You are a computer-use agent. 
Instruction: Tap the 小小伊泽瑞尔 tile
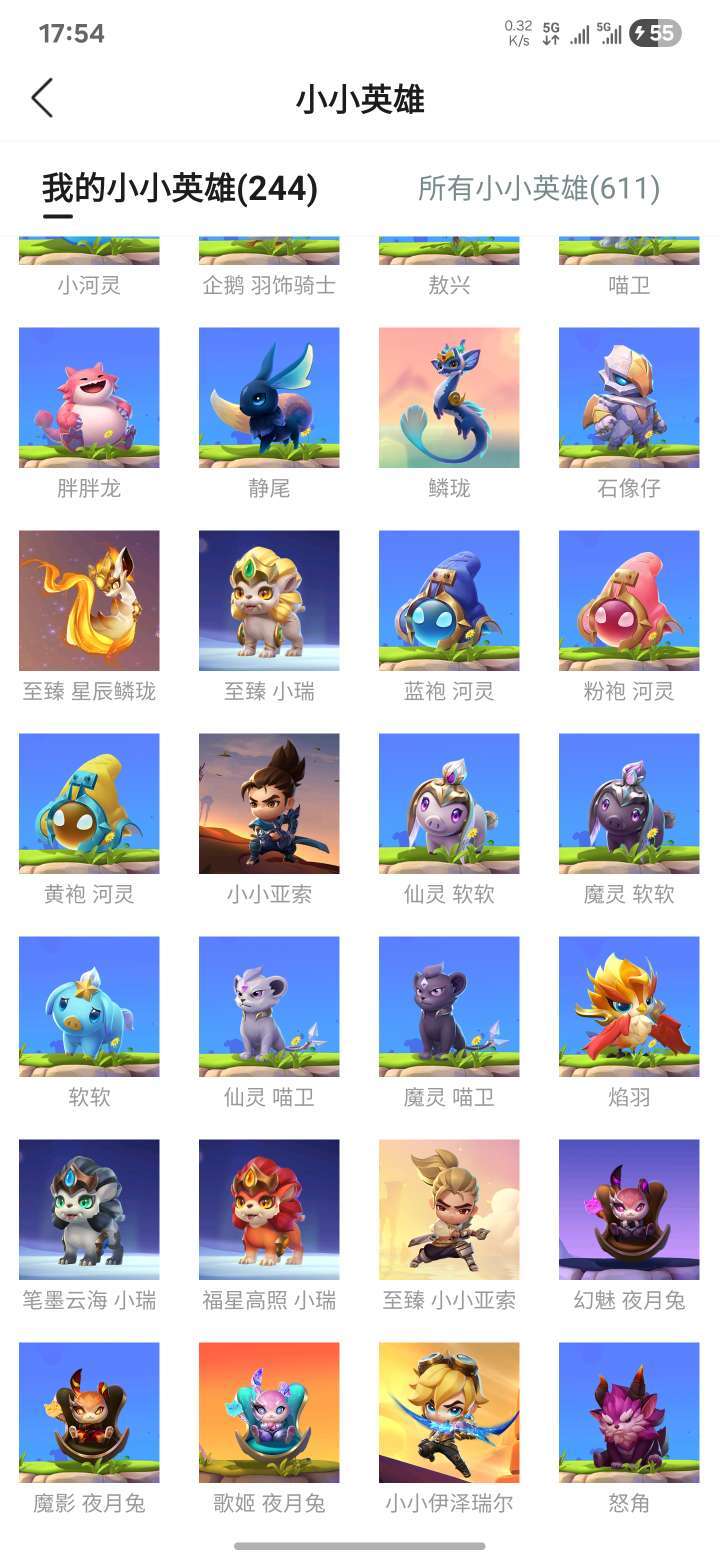pyautogui.click(x=449, y=1429)
